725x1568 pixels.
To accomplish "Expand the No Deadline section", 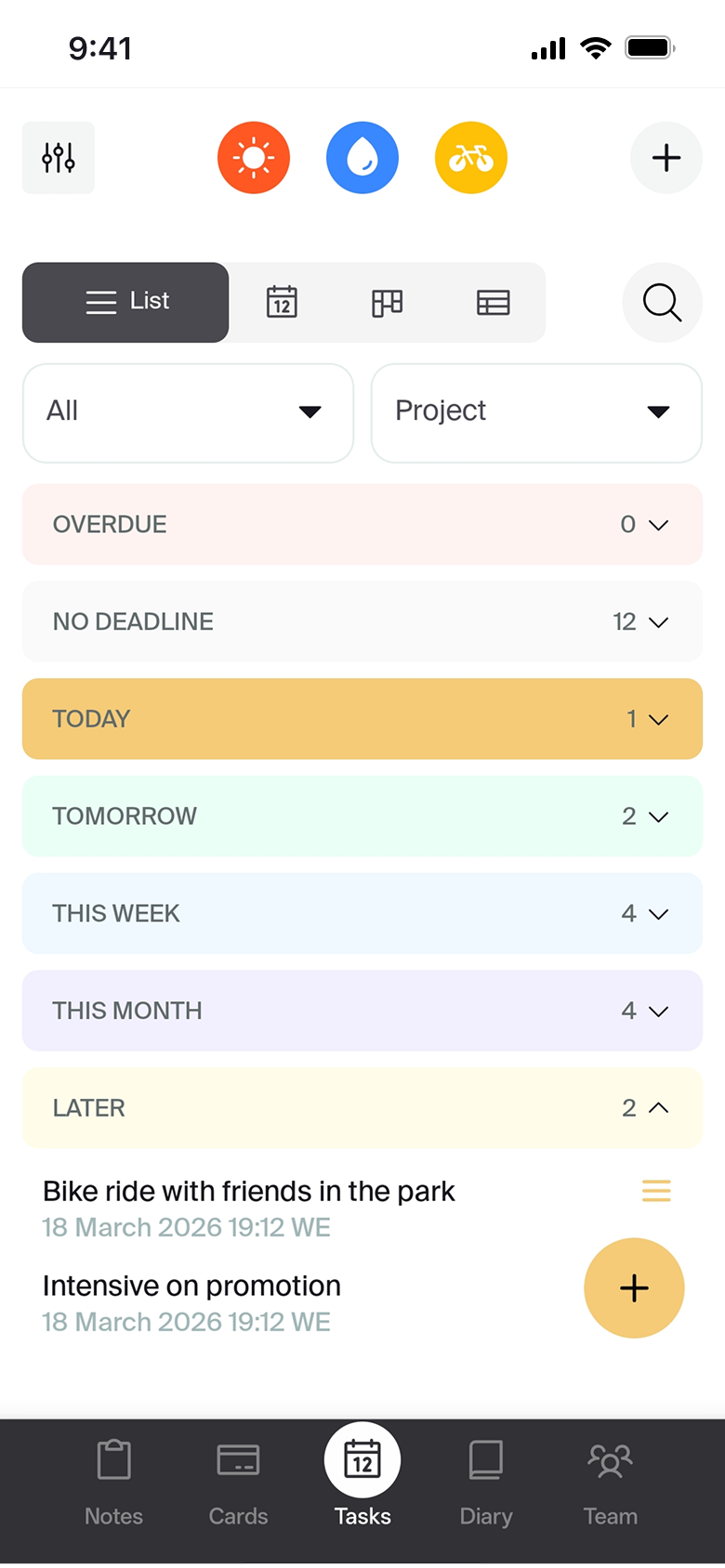I will [x=362, y=621].
